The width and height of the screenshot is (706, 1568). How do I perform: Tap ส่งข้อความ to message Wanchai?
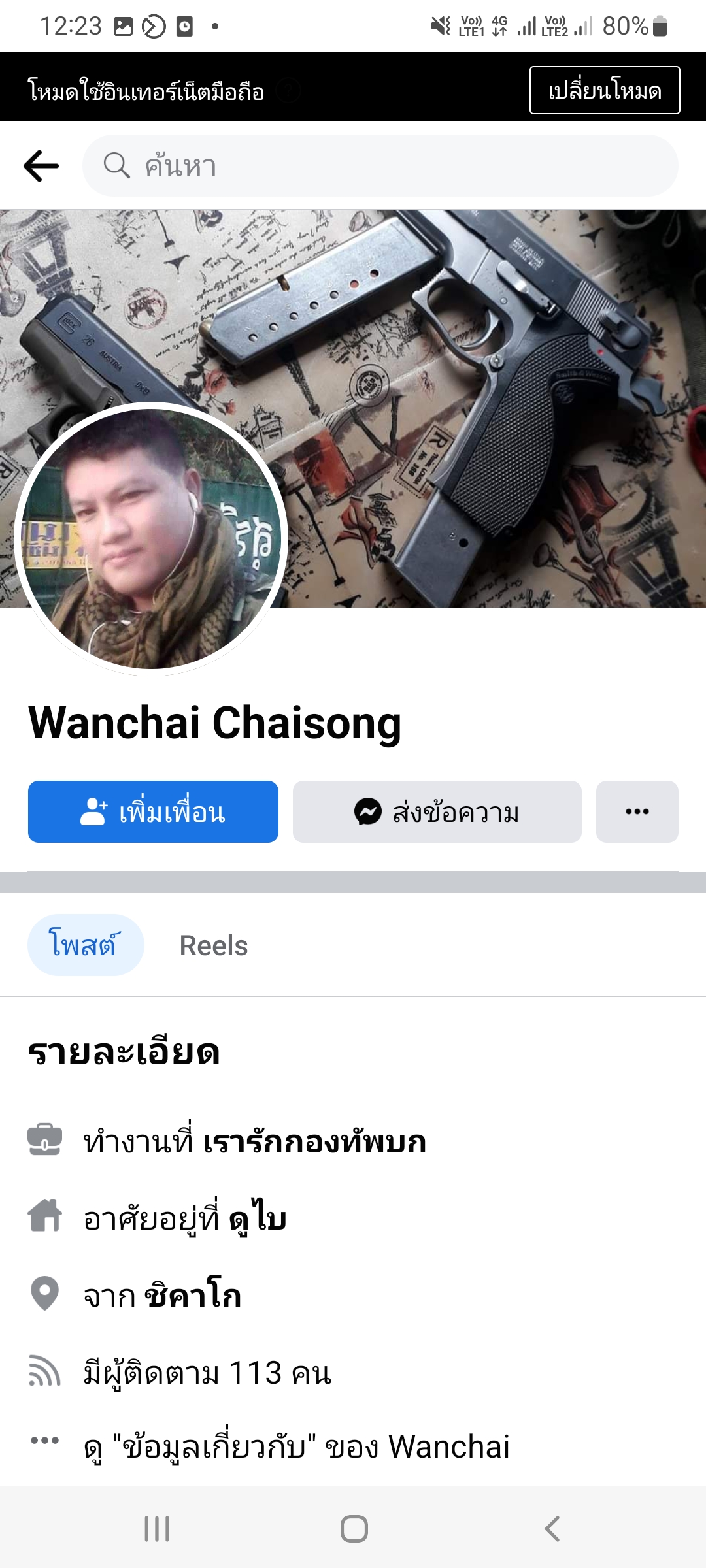437,811
